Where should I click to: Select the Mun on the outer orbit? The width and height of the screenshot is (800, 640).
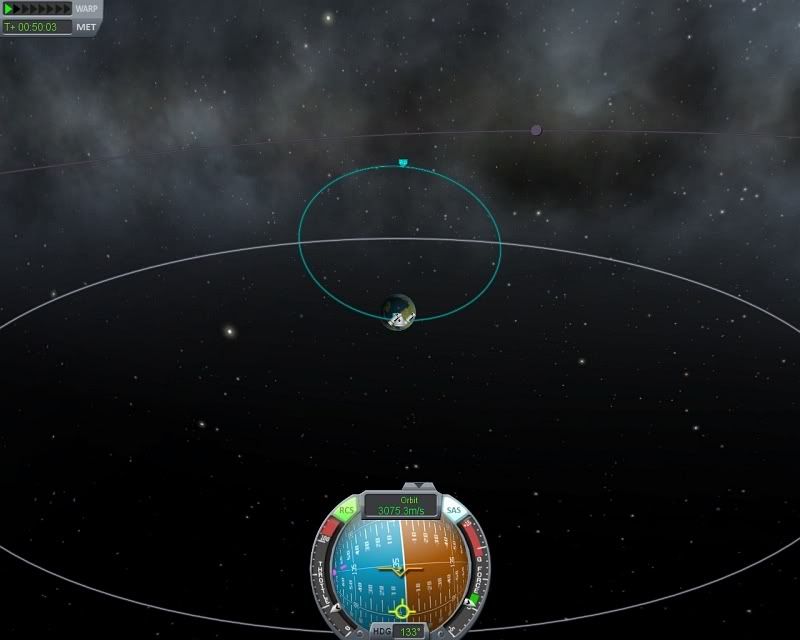pyautogui.click(x=536, y=130)
